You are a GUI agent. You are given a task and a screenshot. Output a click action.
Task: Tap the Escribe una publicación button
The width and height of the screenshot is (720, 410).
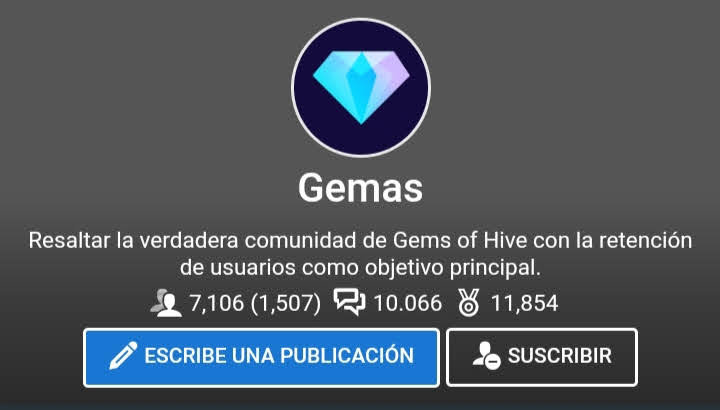[261, 356]
